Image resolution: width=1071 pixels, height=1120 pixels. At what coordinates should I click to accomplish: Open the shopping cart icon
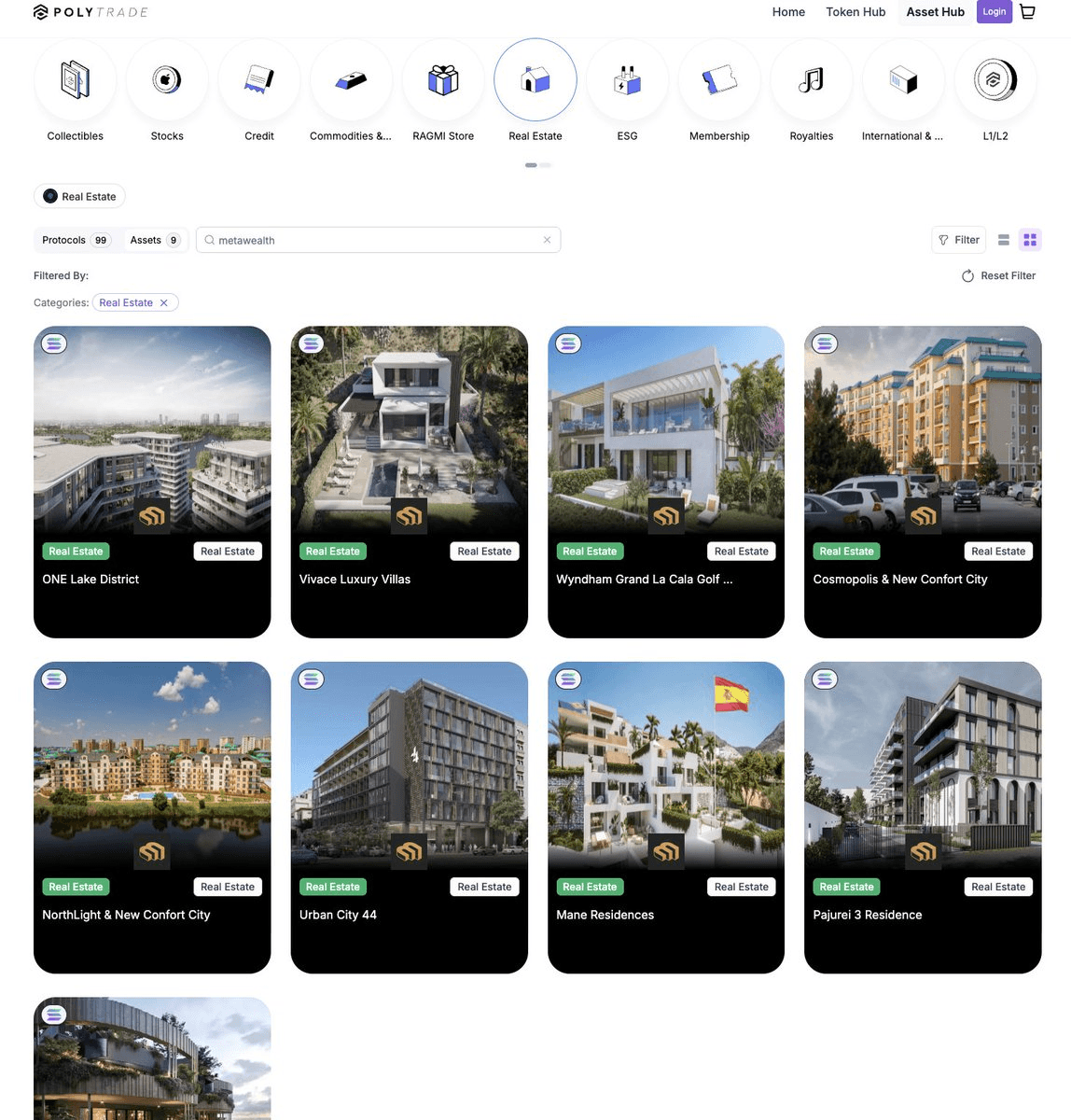click(1027, 12)
